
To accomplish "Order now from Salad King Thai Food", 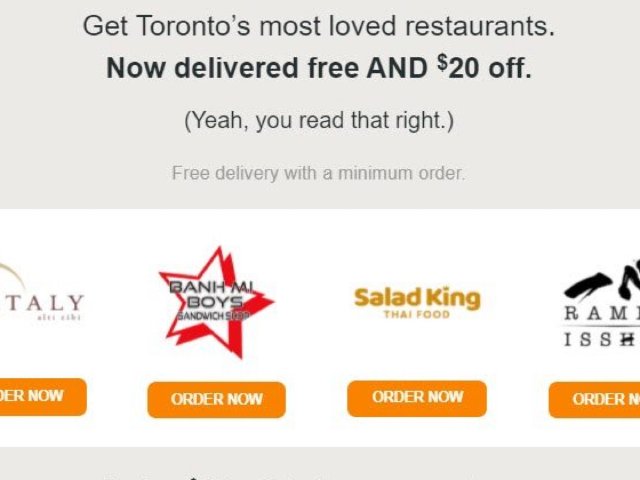I will click(417, 398).
